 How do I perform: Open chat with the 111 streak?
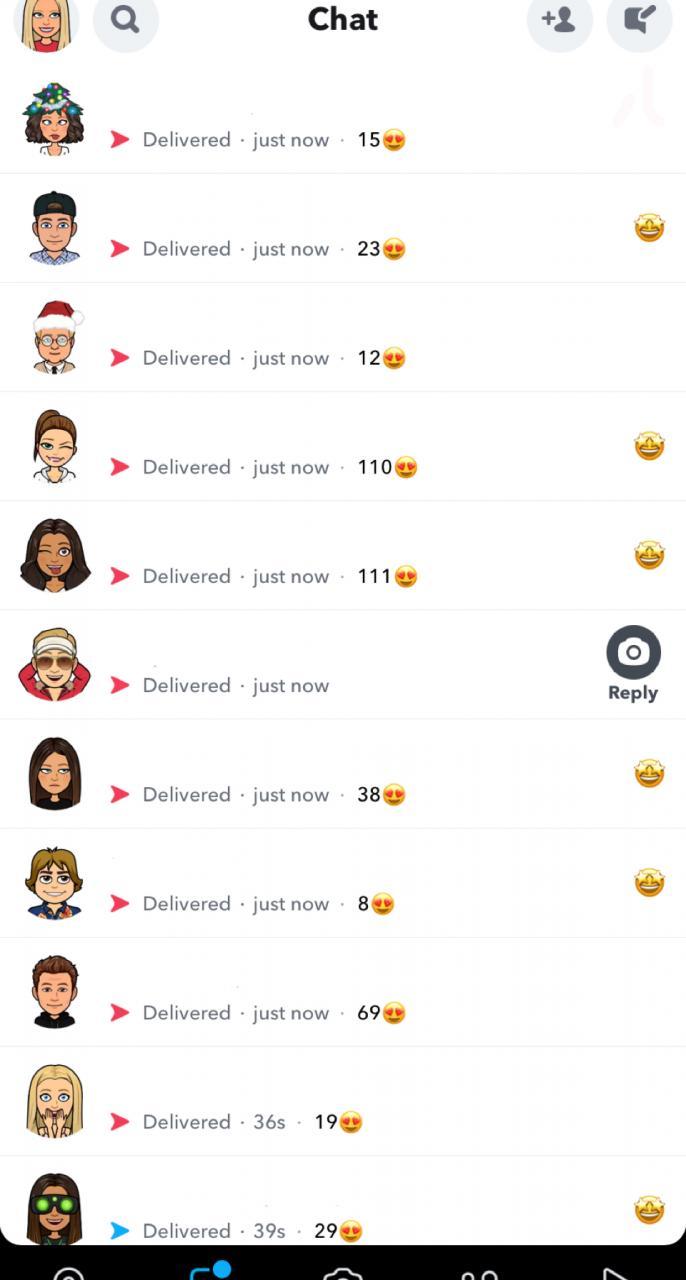[300, 556]
